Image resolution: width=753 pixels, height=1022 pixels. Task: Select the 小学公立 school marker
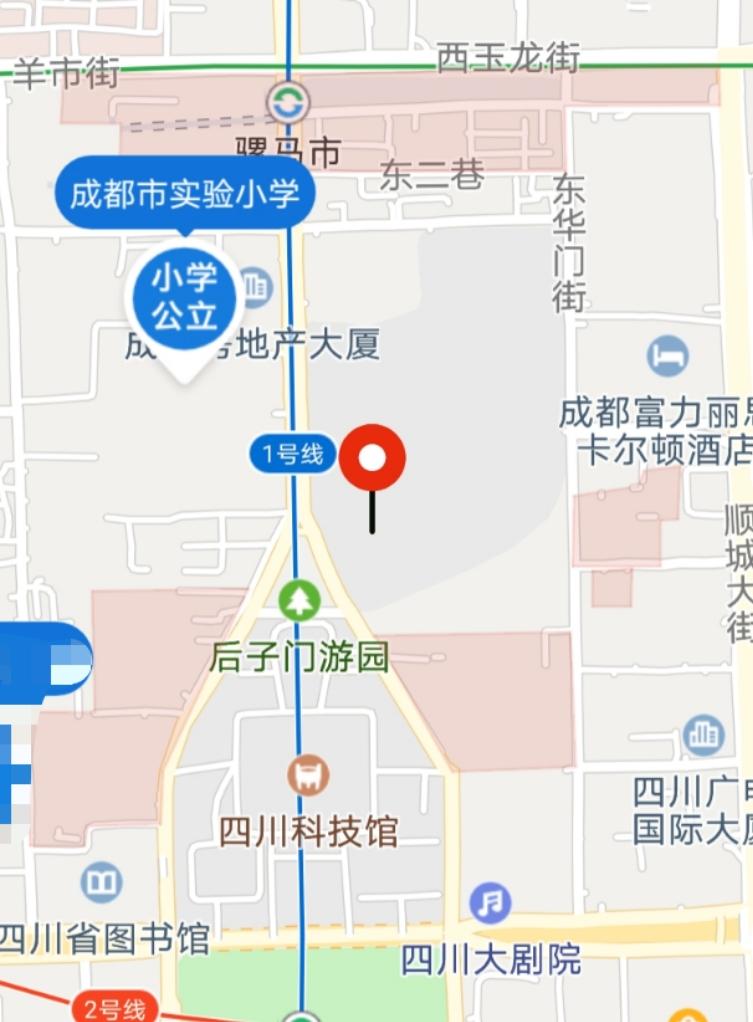click(185, 296)
